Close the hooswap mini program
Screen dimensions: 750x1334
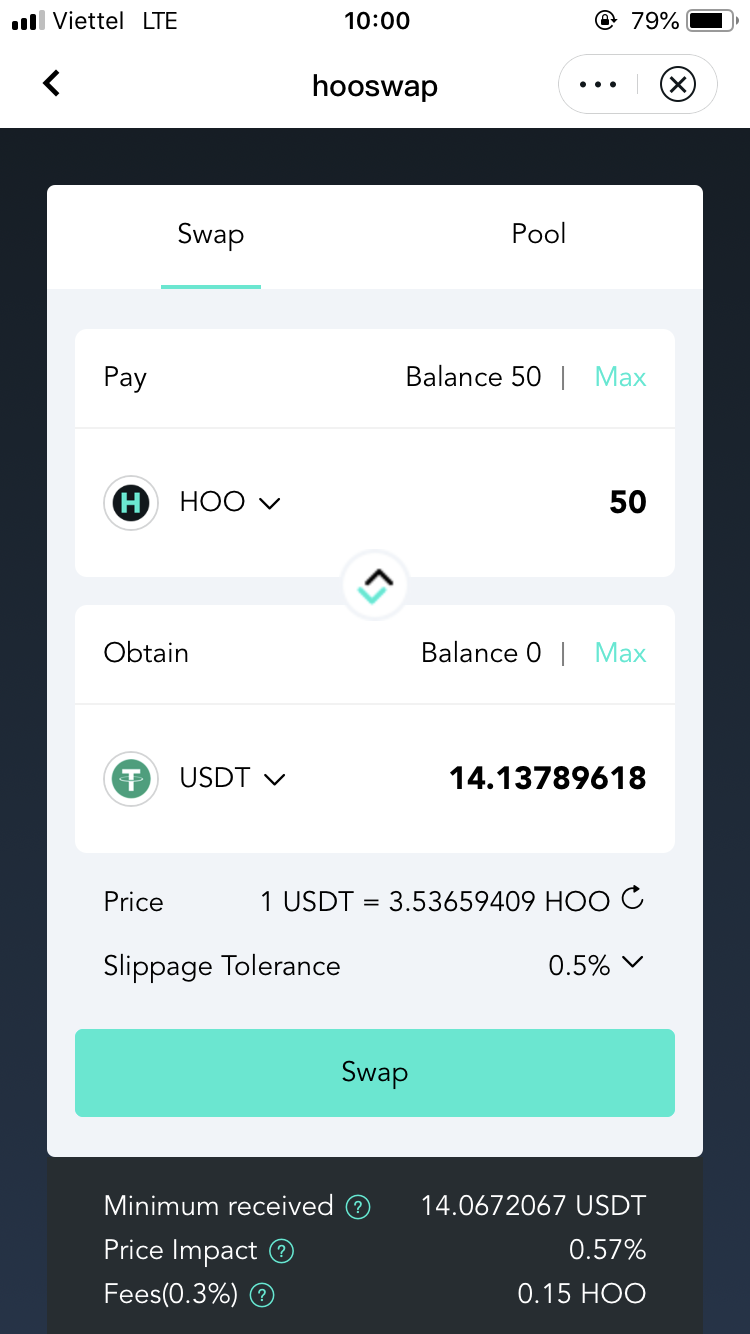677,85
